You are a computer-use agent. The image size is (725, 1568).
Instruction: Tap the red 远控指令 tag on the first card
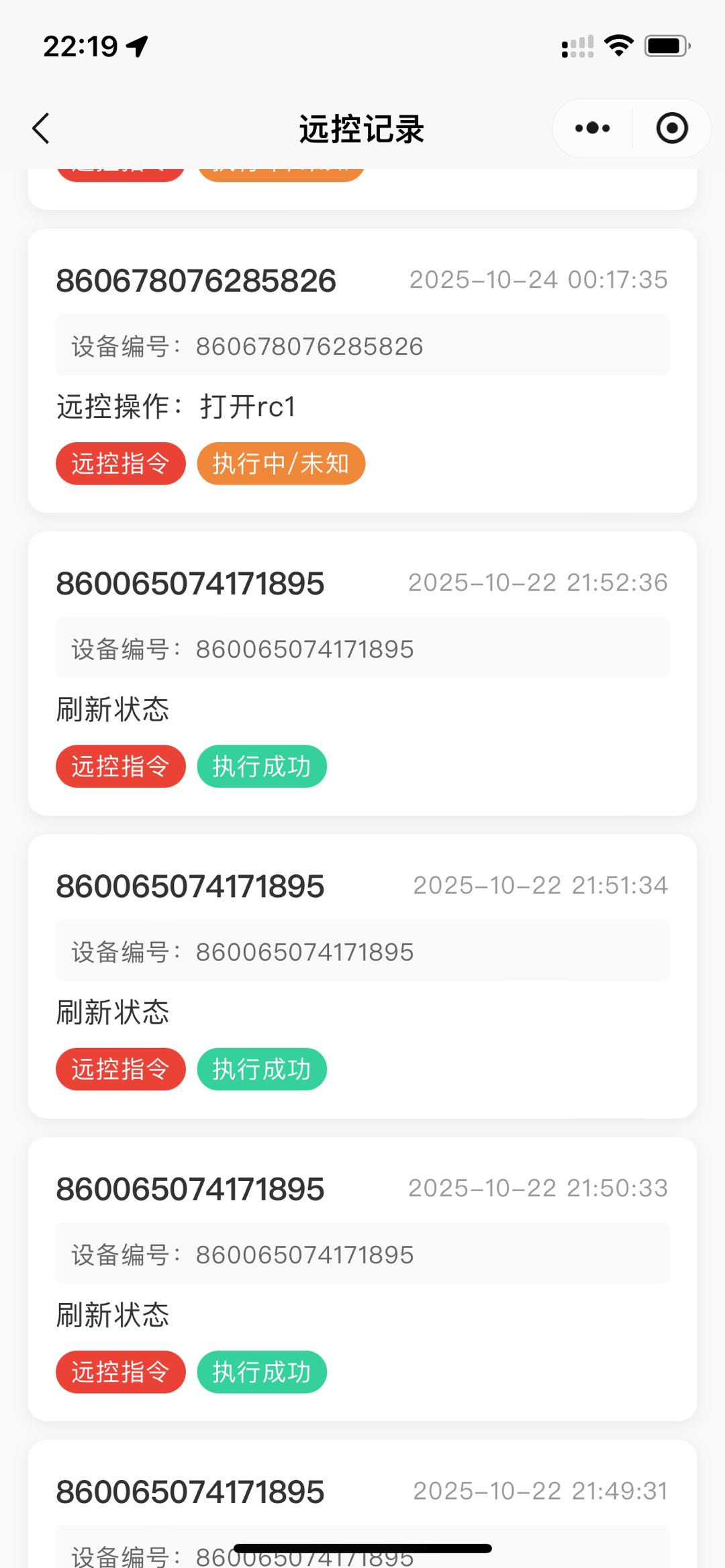pos(120,463)
